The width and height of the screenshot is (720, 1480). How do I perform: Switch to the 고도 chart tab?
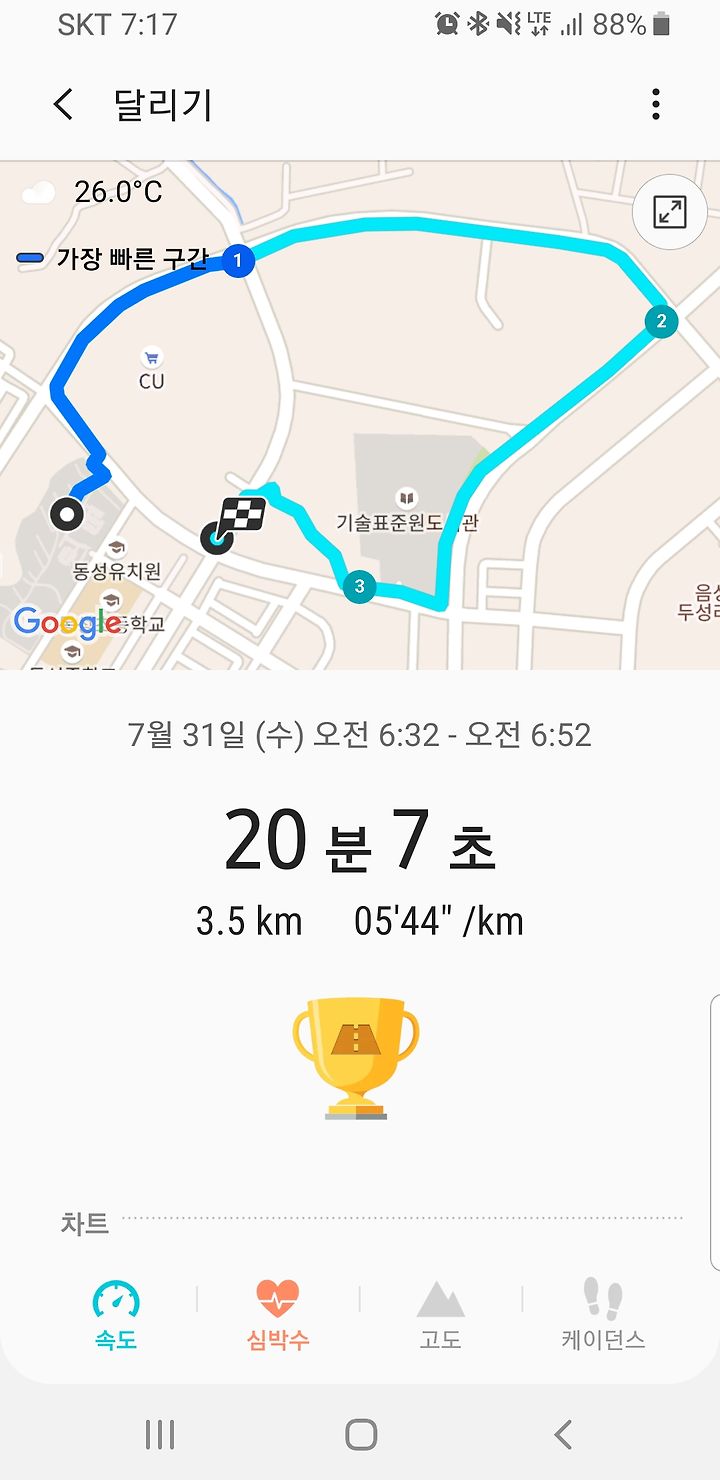pyautogui.click(x=440, y=1316)
